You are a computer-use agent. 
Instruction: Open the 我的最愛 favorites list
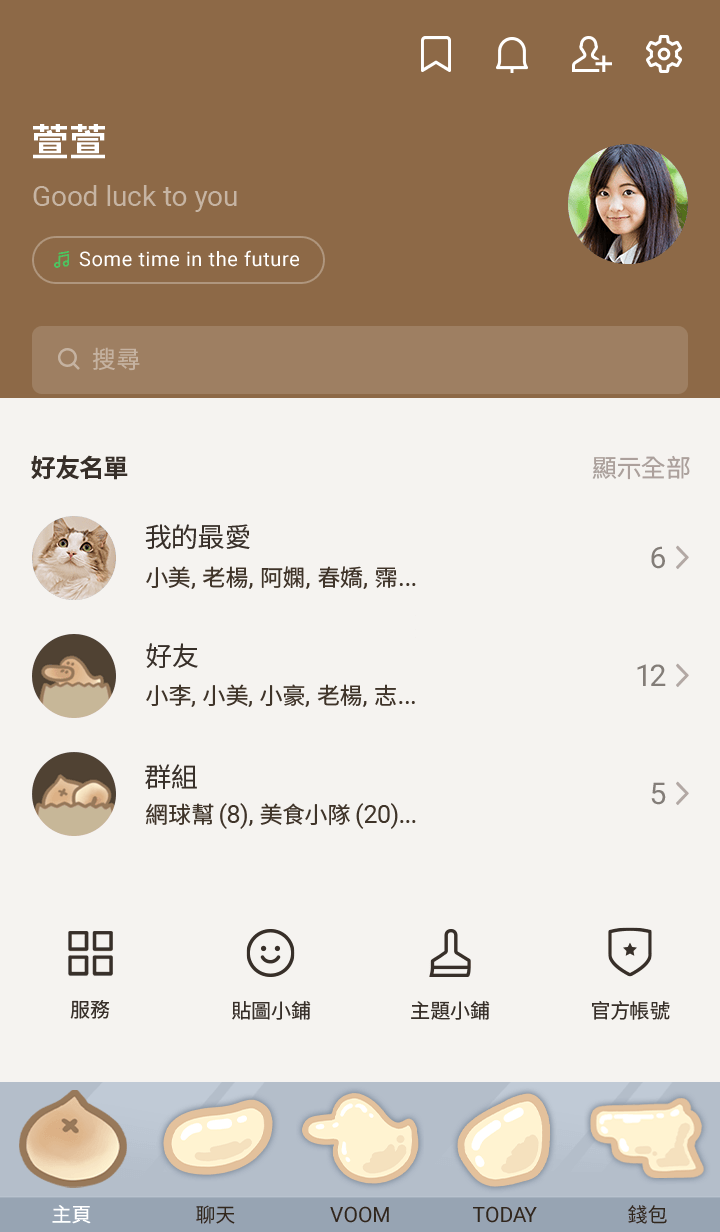(x=360, y=558)
